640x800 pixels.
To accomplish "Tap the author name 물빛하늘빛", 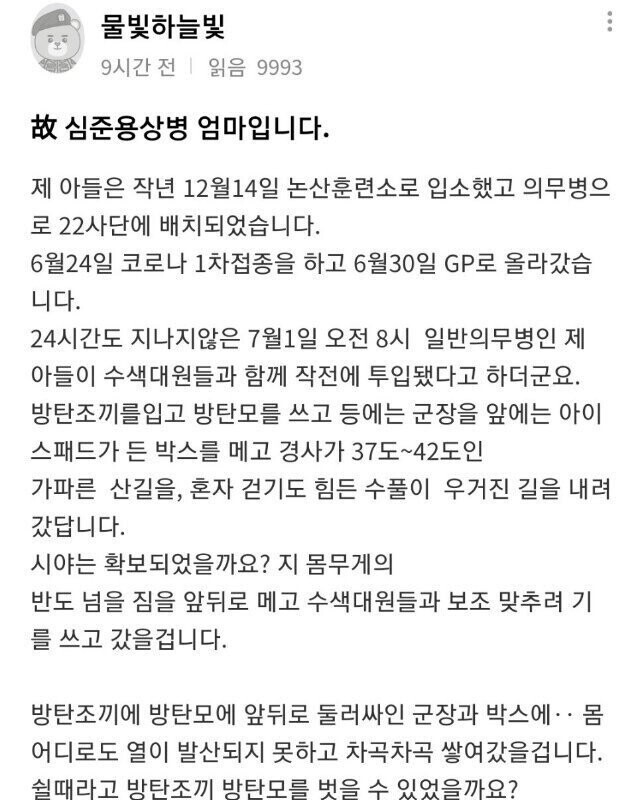I will point(162,29).
